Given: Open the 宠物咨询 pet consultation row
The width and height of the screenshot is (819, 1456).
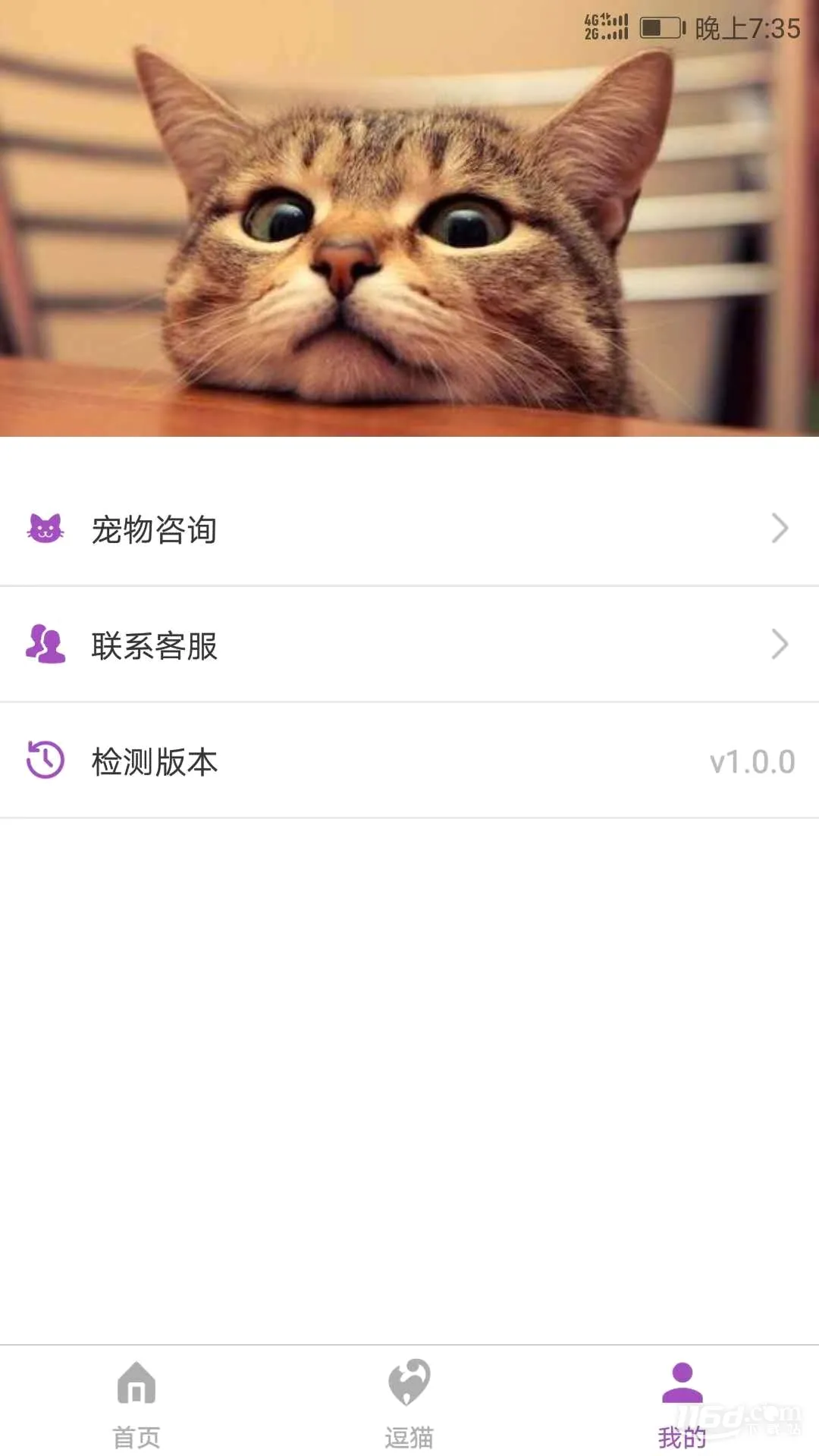Looking at the screenshot, I should pyautogui.click(x=409, y=529).
